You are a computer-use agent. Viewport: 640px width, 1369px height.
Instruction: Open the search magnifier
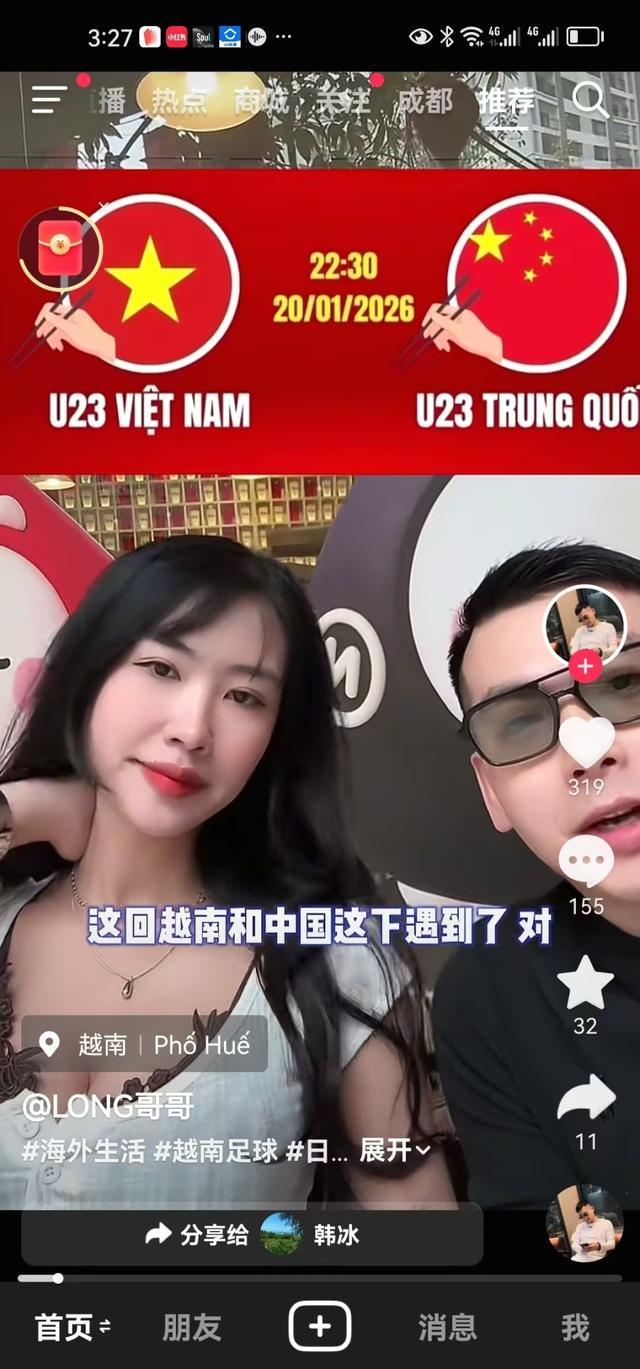589,99
